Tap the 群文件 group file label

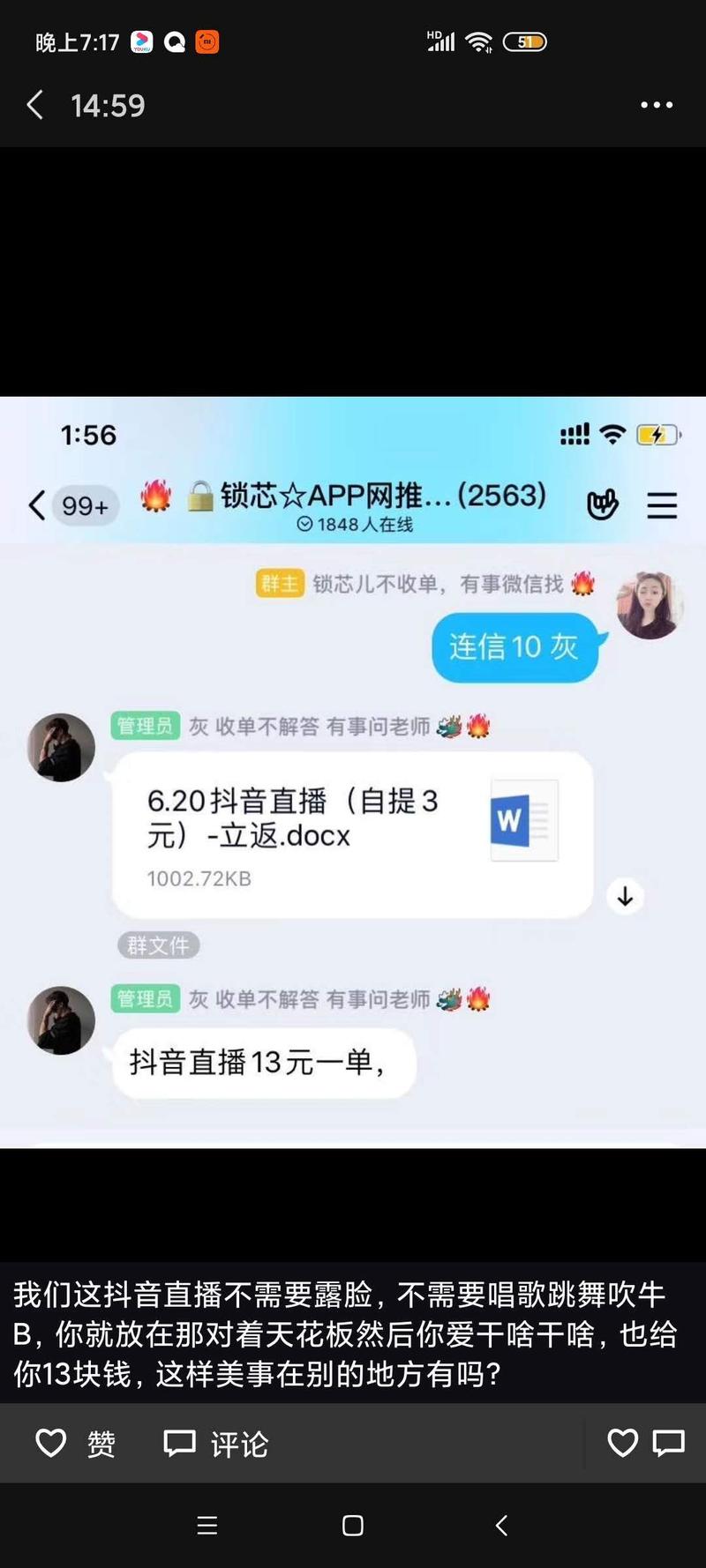tap(157, 945)
